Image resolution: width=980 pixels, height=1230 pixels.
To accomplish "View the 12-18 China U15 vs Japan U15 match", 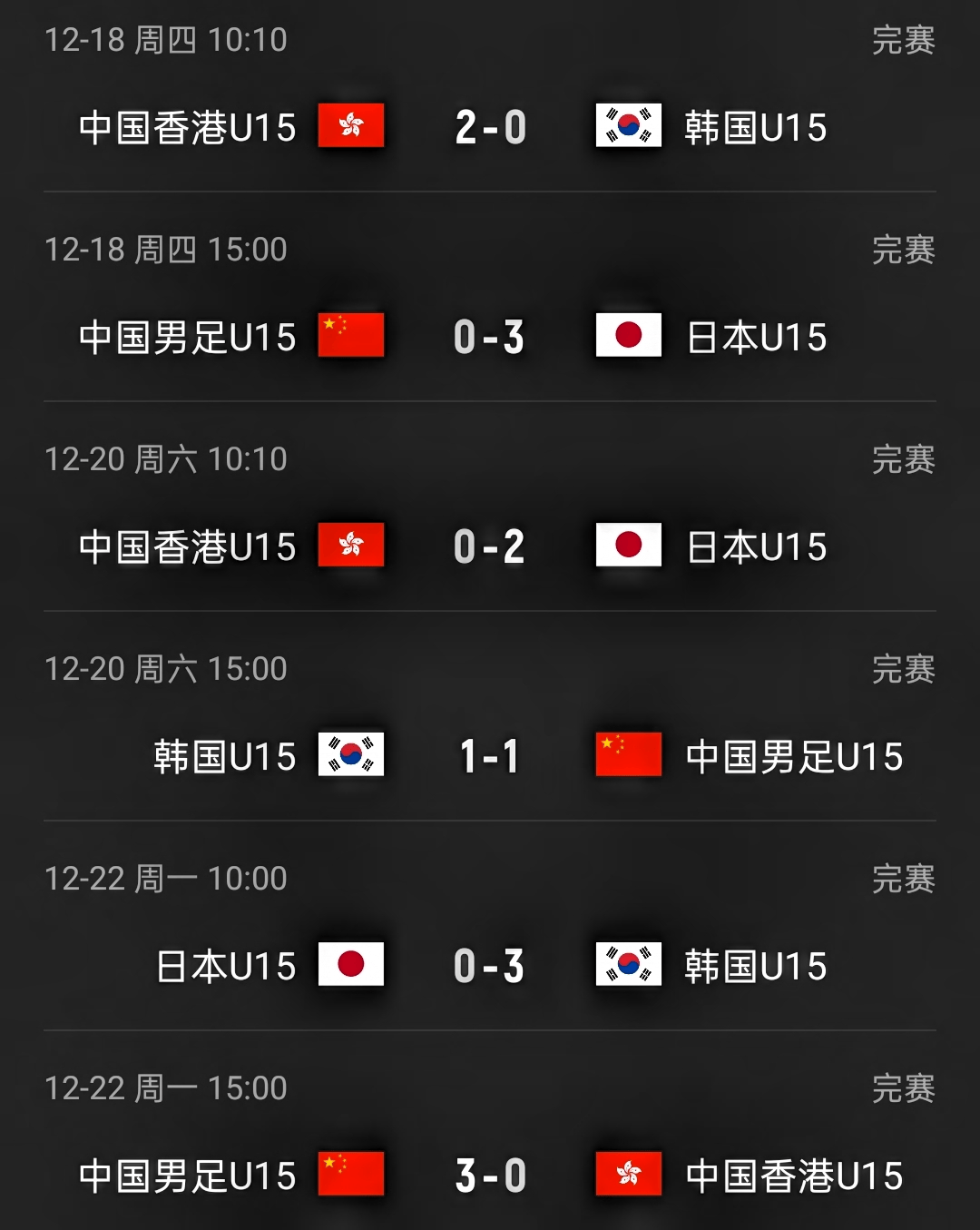I will tap(490, 337).
